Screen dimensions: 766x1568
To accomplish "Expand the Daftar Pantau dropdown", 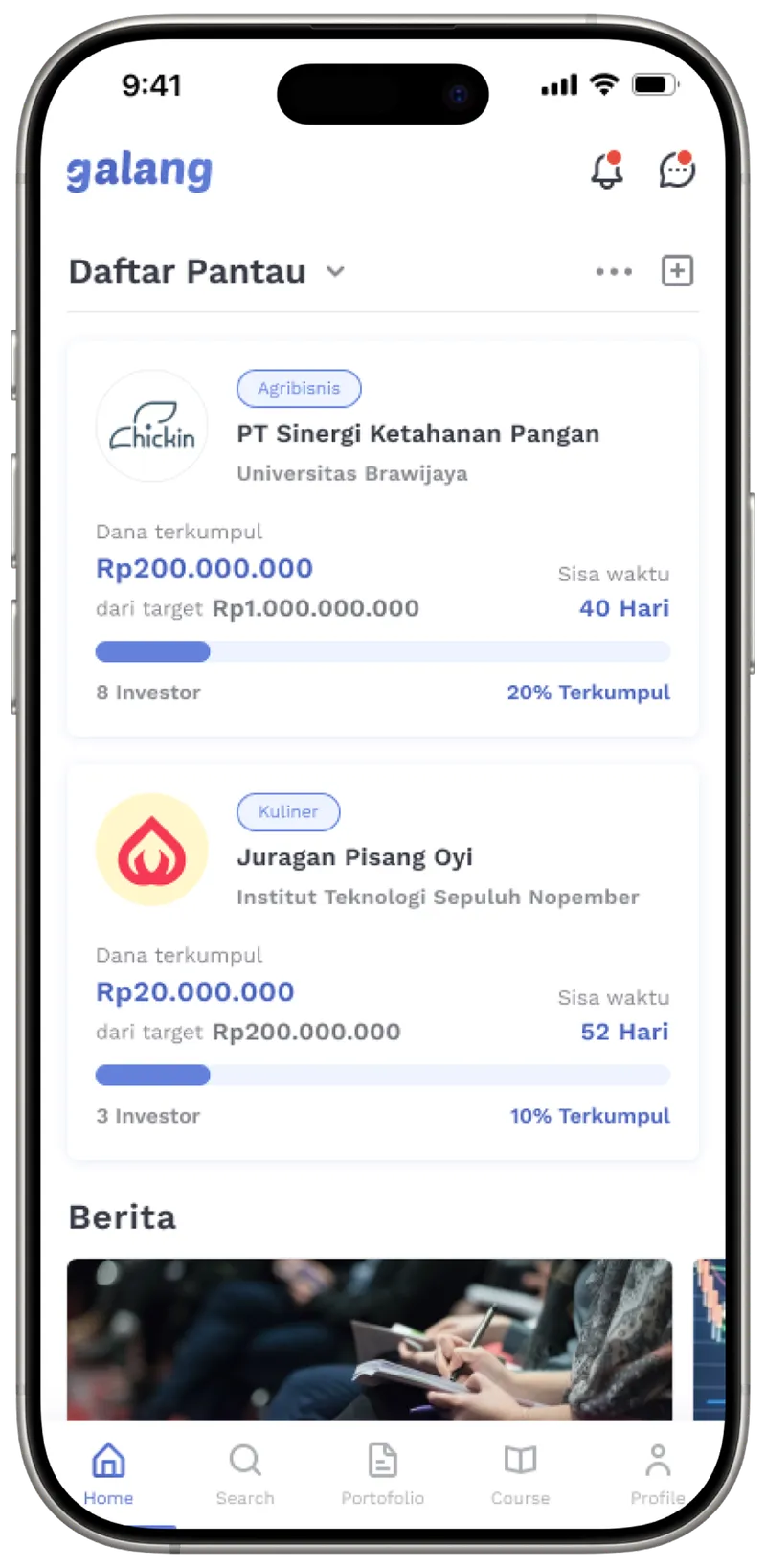I will tap(335, 272).
